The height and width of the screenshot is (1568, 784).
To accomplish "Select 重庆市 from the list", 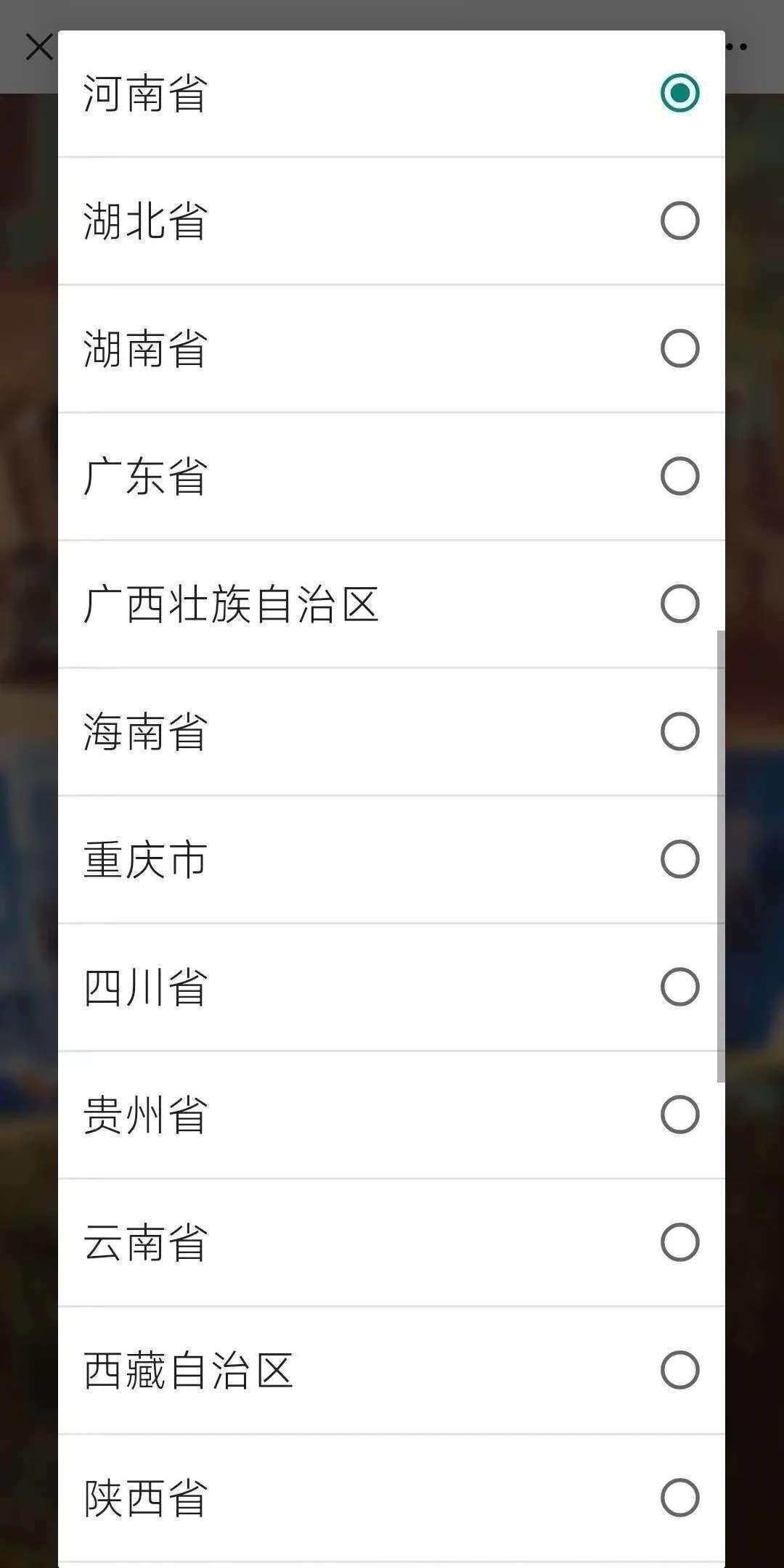I will [679, 859].
